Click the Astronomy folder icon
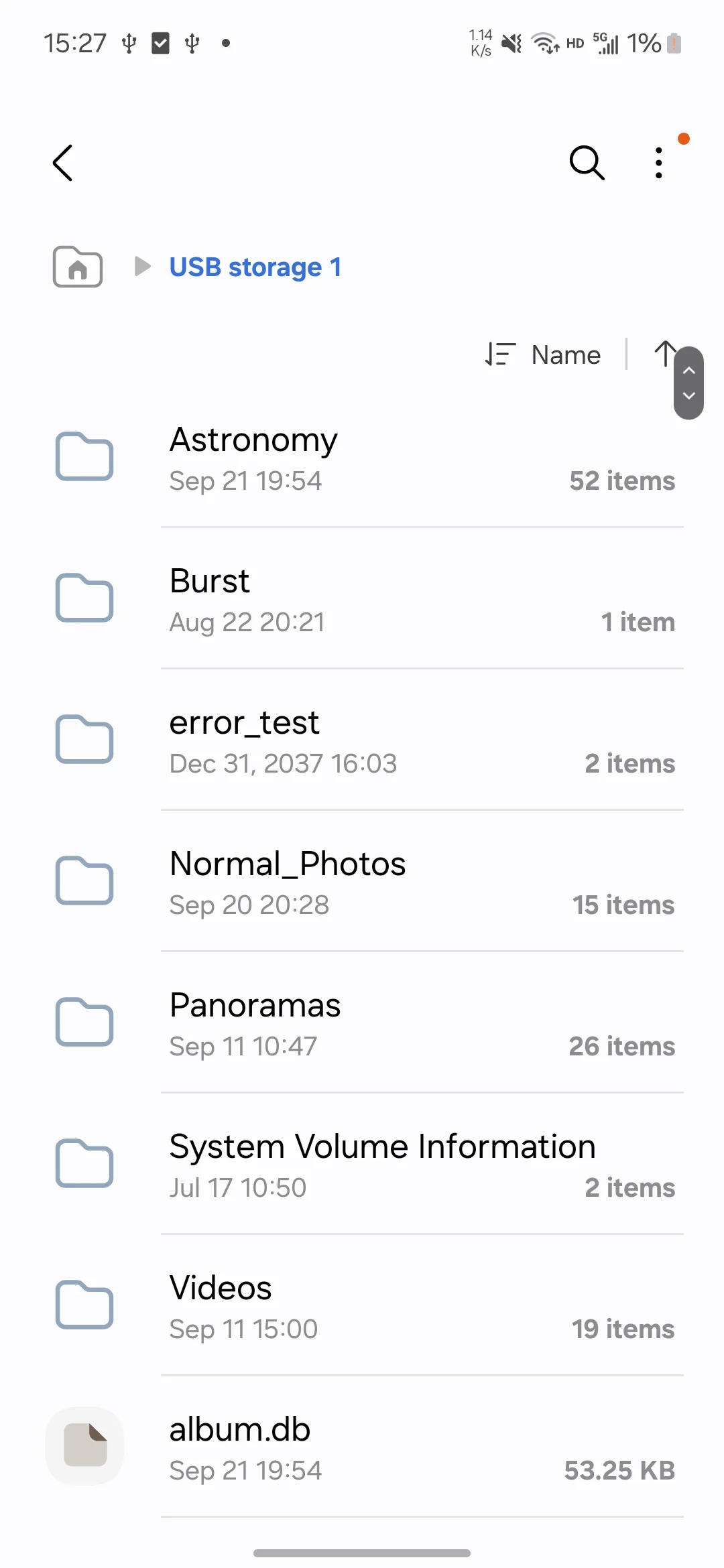724x1568 pixels. (84, 458)
